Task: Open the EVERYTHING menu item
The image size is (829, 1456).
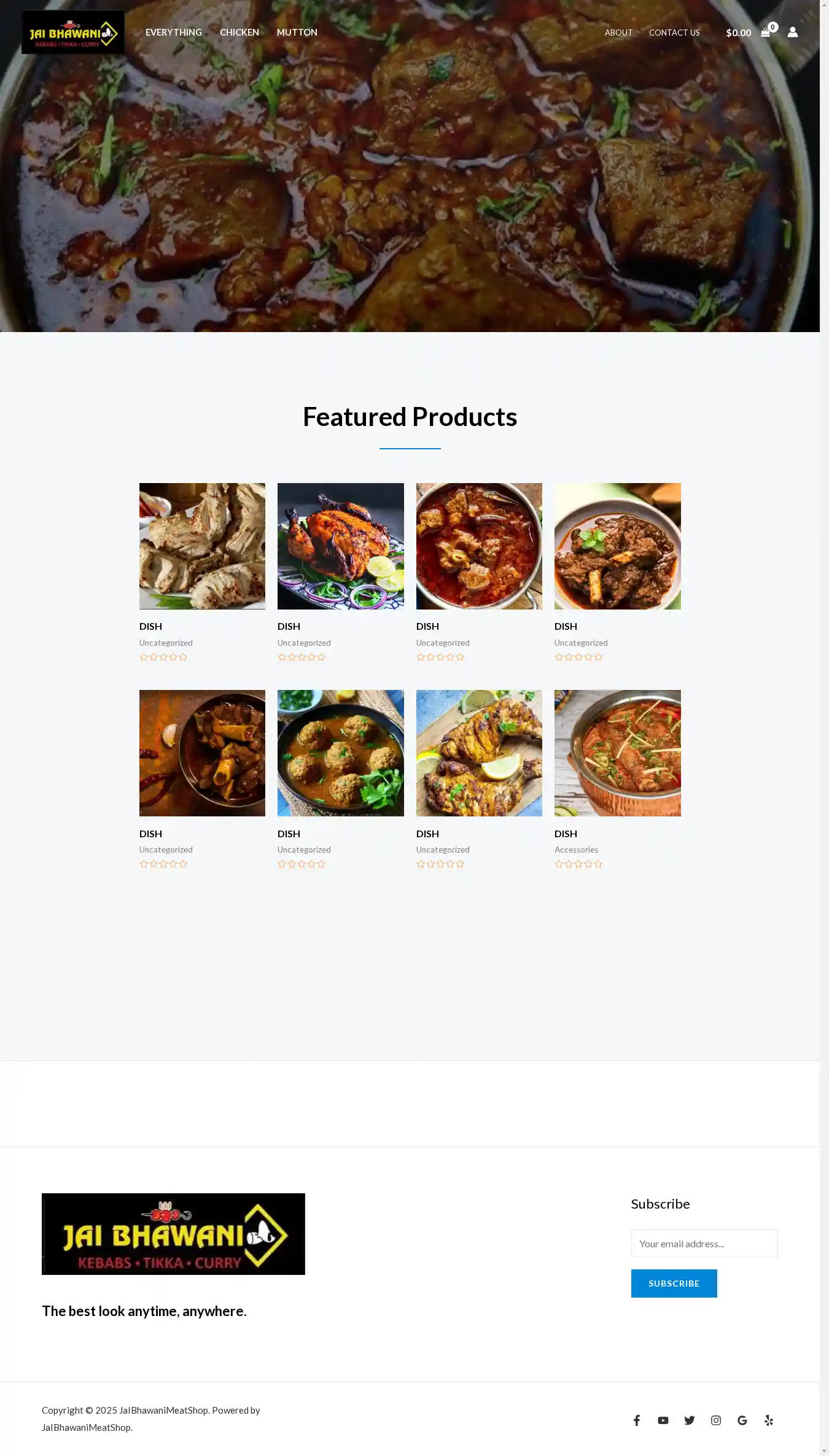Action: [x=173, y=33]
